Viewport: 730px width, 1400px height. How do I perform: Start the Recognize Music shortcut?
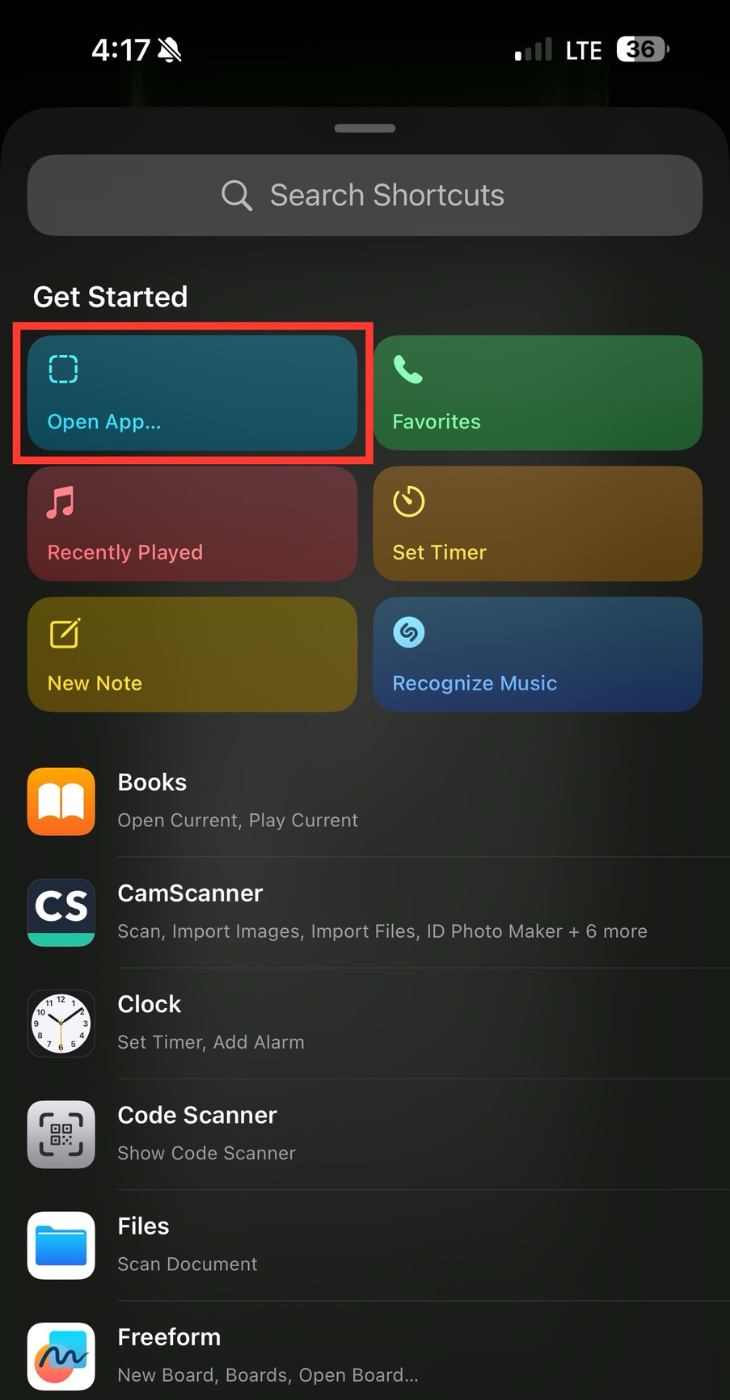click(x=538, y=654)
